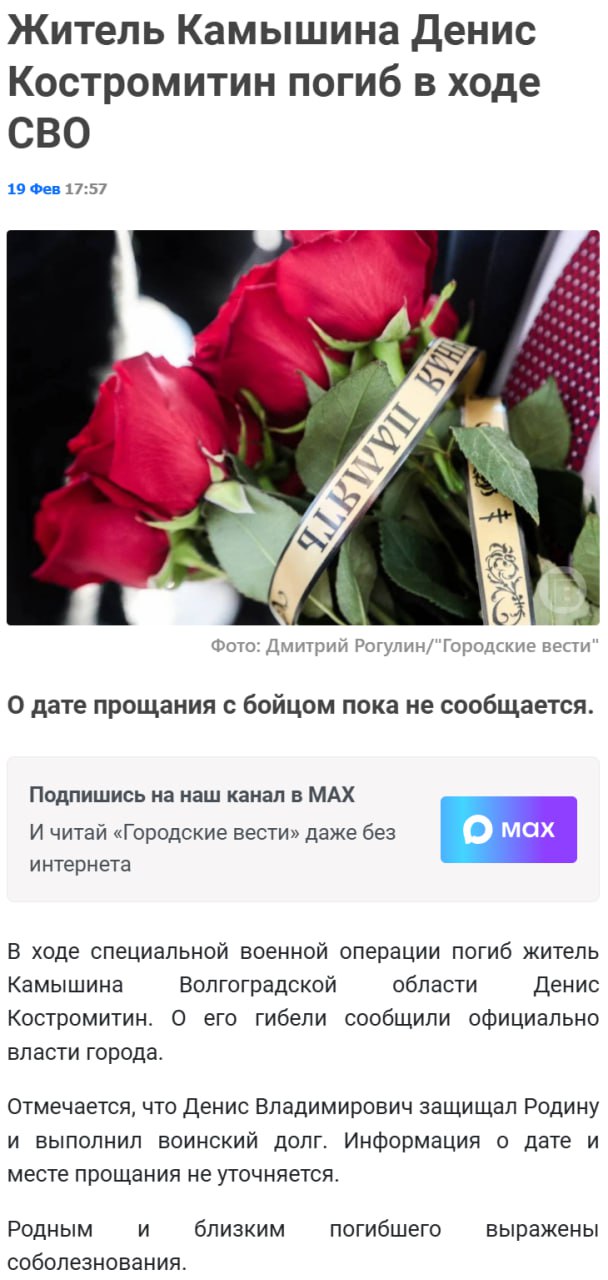Tap the MAX channel subscribe button
This screenshot has width=608, height=1280.
(x=508, y=829)
